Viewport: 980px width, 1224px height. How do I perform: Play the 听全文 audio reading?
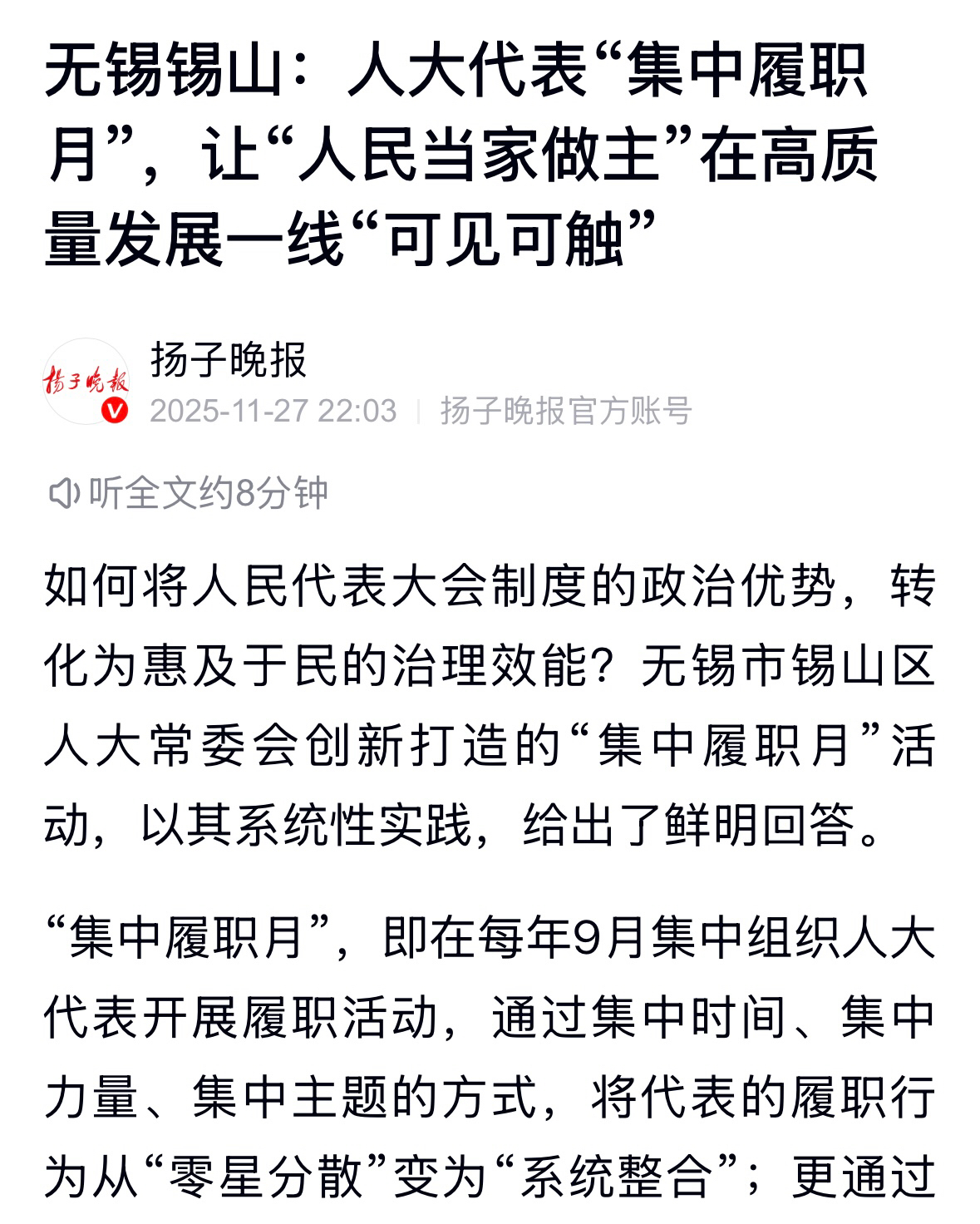click(x=188, y=493)
